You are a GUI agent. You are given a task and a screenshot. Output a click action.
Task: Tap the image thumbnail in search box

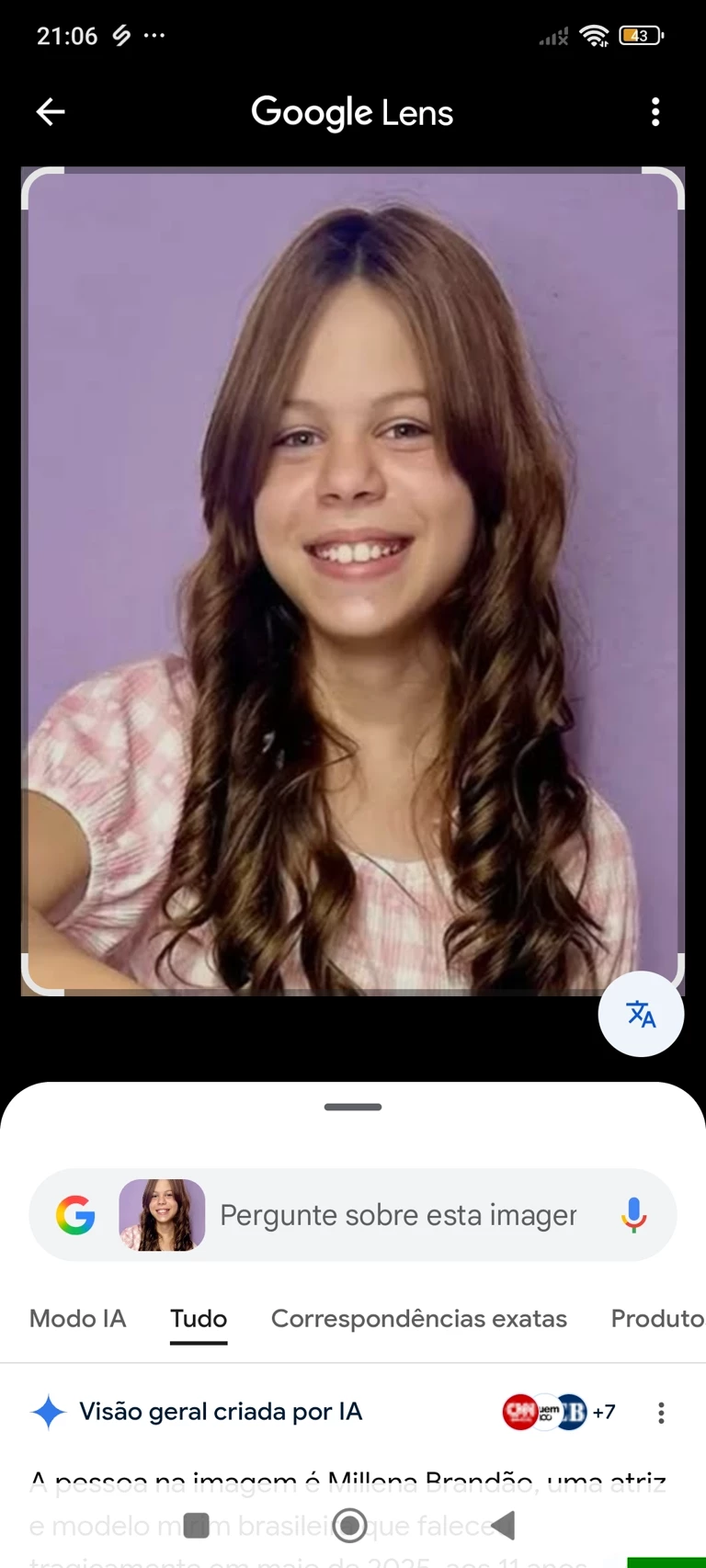point(162,1215)
